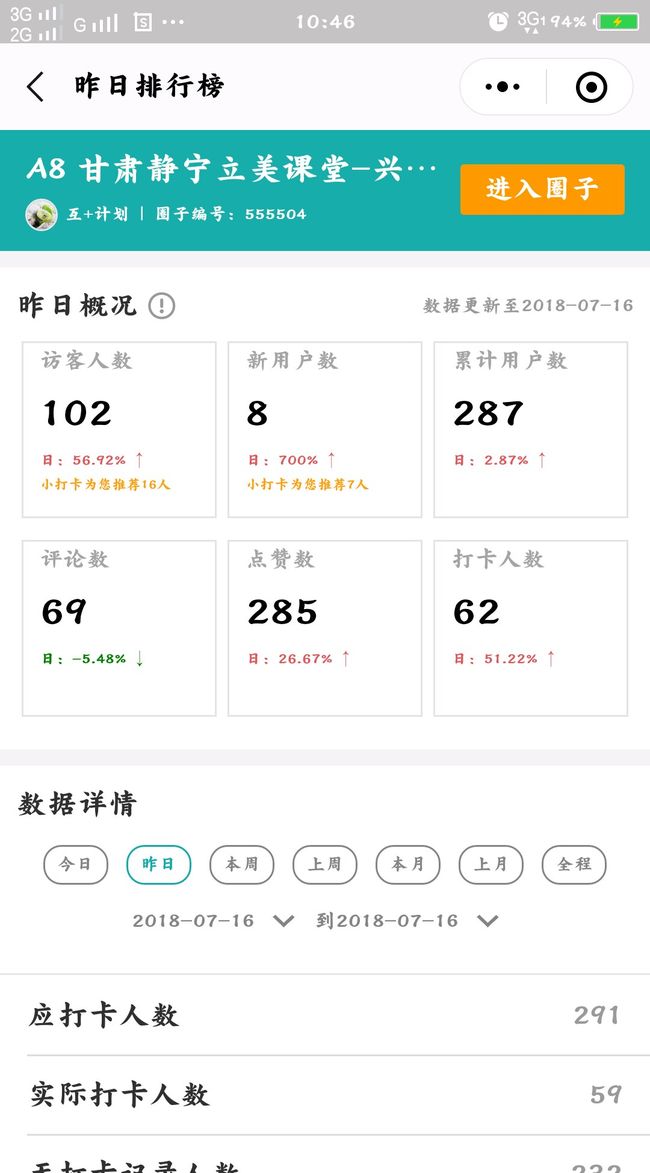
Task: Tap the 进入圈子 button
Action: click(542, 189)
